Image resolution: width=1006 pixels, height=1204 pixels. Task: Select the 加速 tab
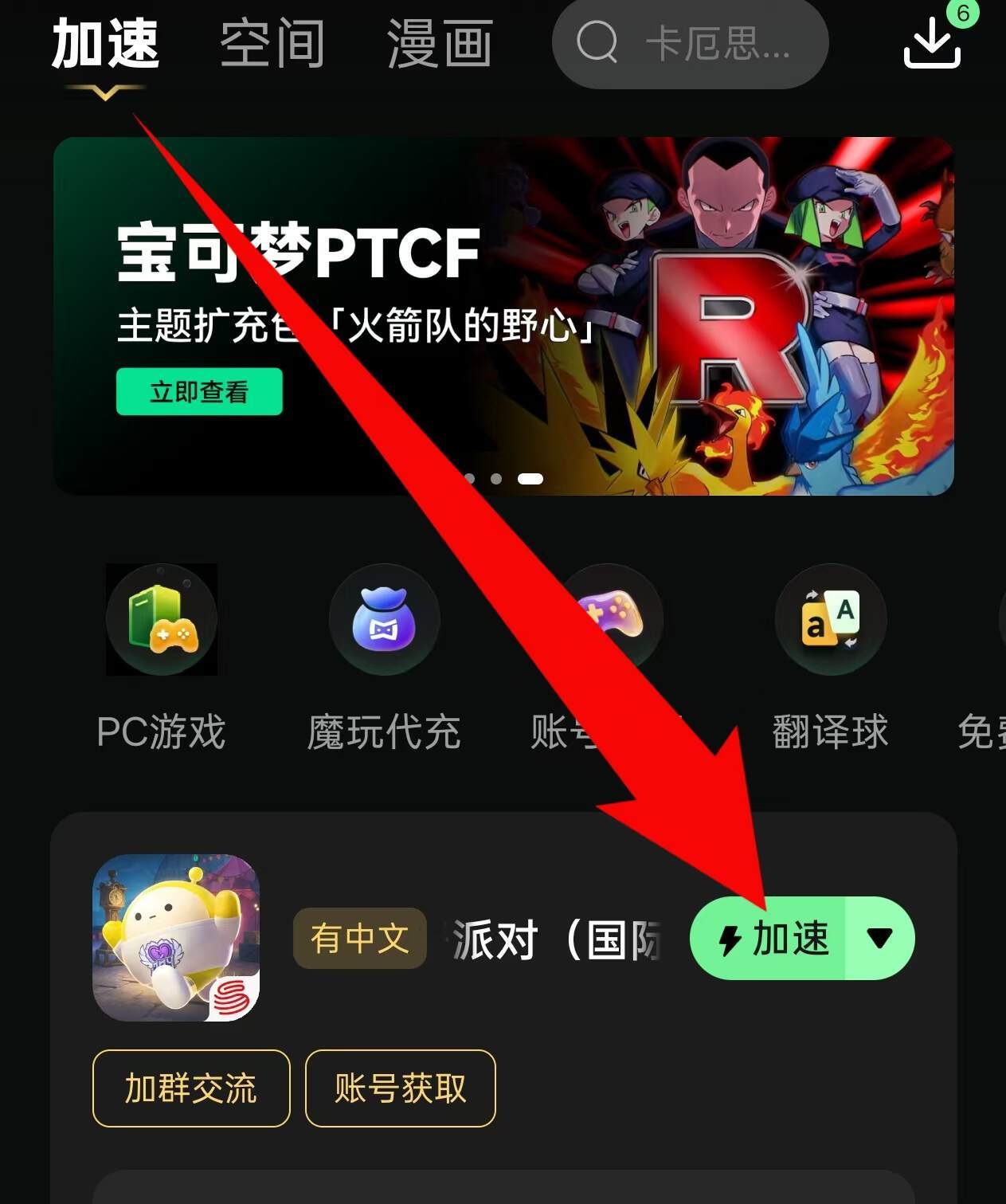tap(105, 44)
